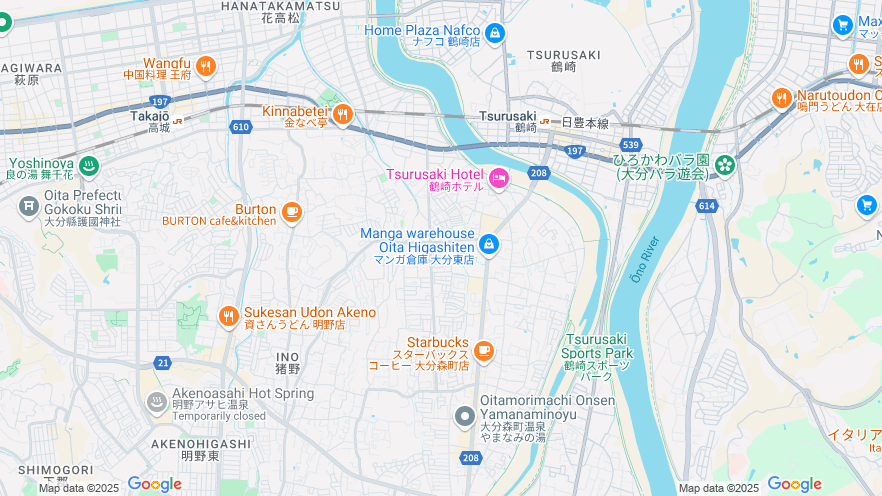Open the Tsurusaki Hotel map pin
882x496 pixels.
coord(498,179)
